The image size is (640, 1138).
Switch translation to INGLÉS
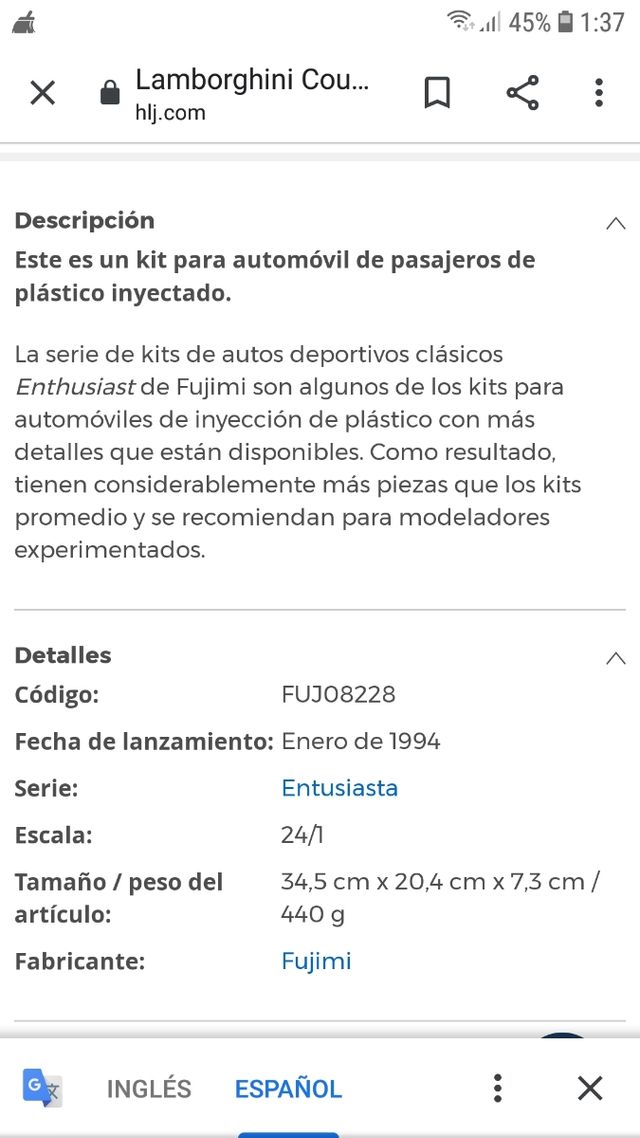click(x=149, y=1089)
